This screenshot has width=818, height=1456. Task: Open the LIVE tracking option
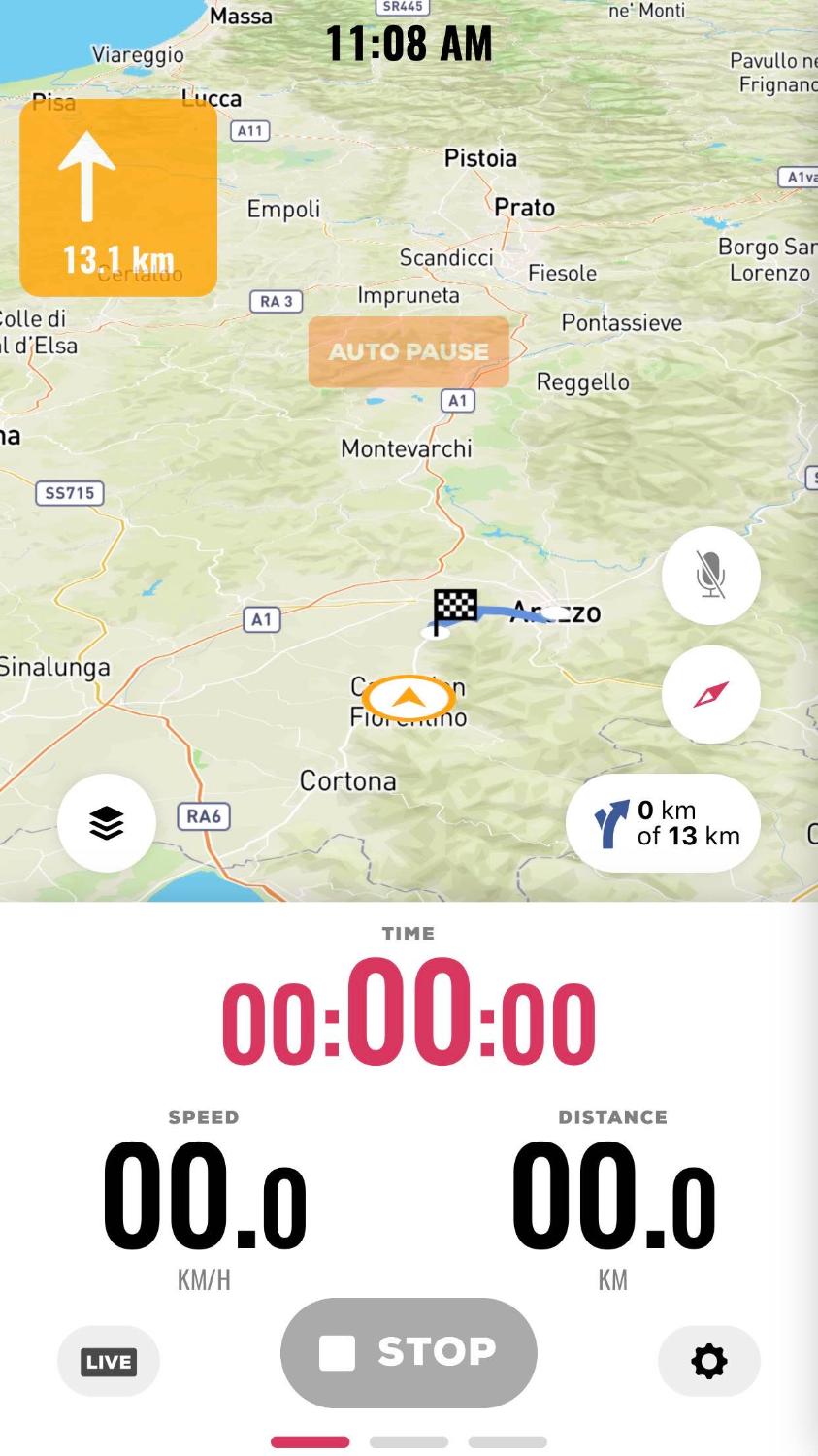(x=109, y=1361)
